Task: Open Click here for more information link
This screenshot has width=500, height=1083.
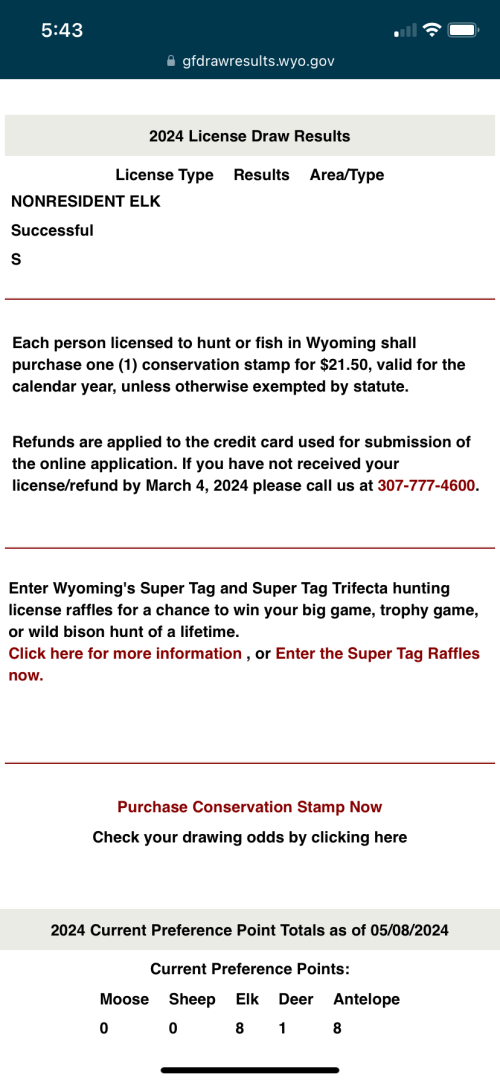Action: pos(125,653)
